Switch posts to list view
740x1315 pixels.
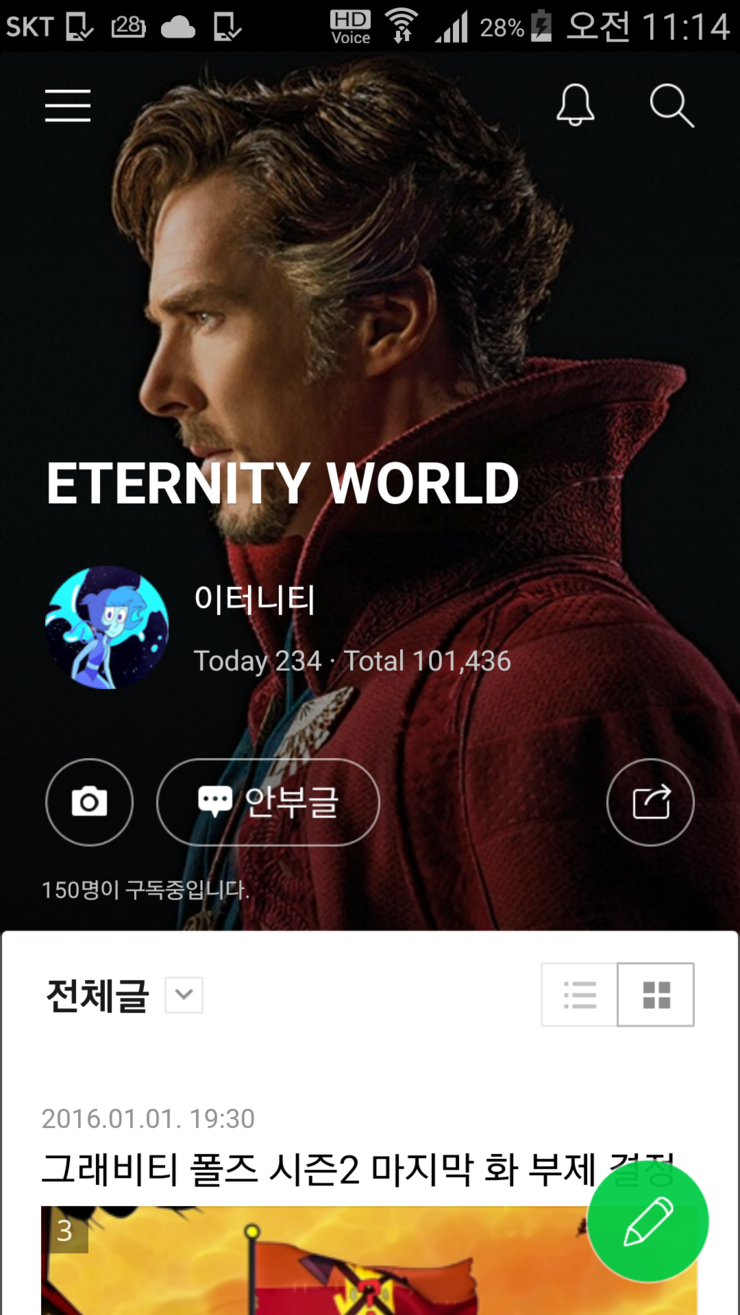pos(579,994)
